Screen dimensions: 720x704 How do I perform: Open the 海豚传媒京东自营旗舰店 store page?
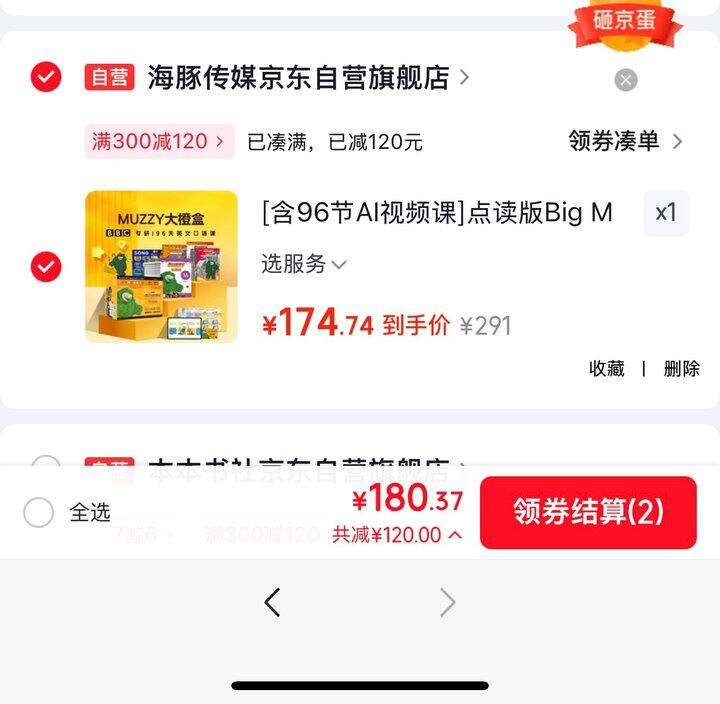pos(298,77)
